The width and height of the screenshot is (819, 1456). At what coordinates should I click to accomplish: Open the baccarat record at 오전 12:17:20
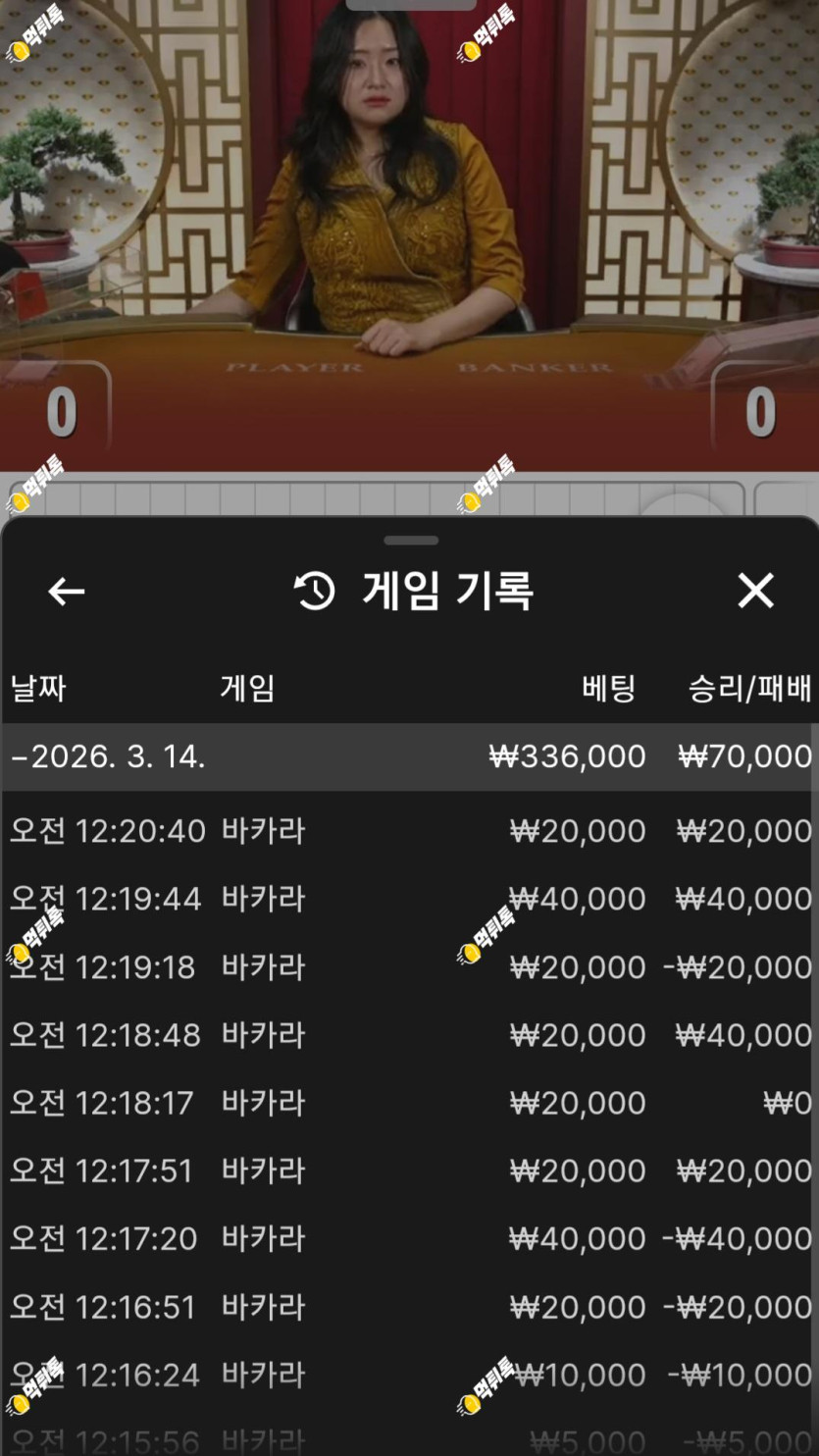(x=410, y=1239)
